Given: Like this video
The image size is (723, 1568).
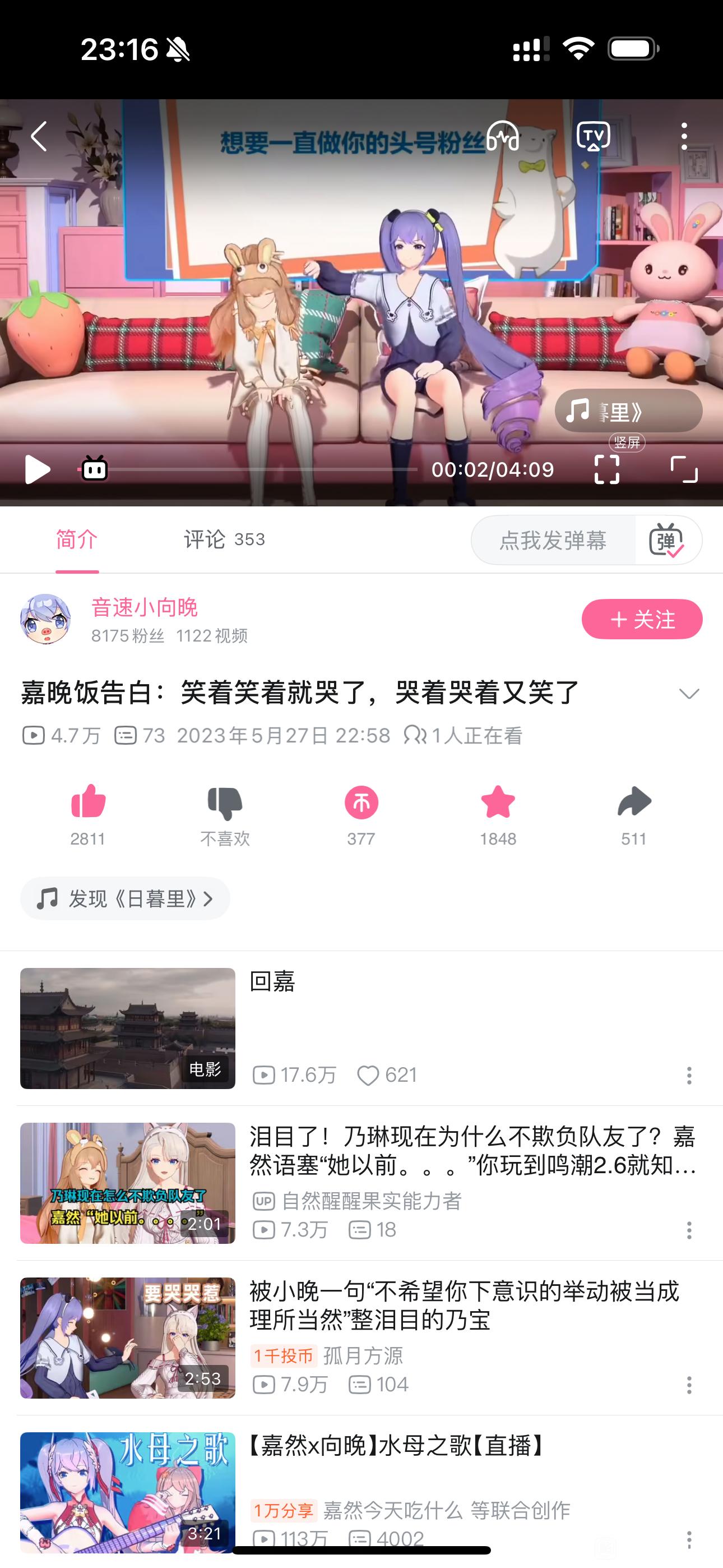Looking at the screenshot, I should [x=88, y=803].
